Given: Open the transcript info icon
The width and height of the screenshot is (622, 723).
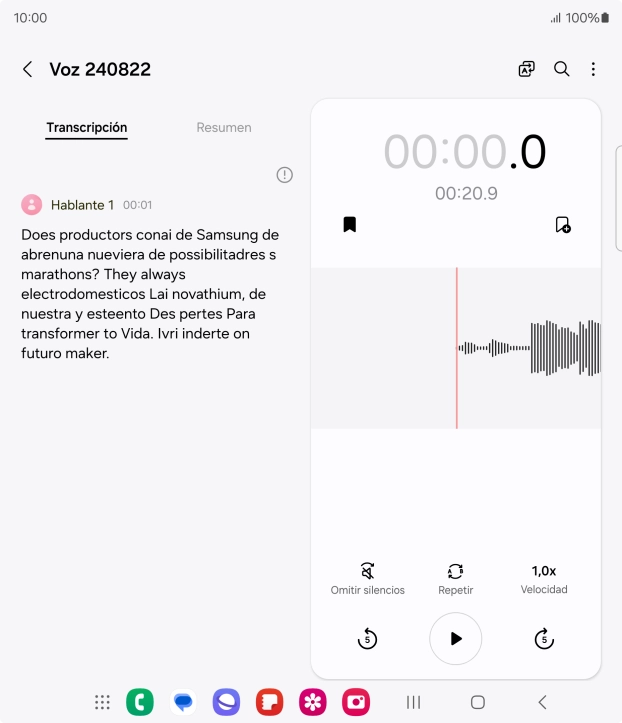Looking at the screenshot, I should coord(284,175).
